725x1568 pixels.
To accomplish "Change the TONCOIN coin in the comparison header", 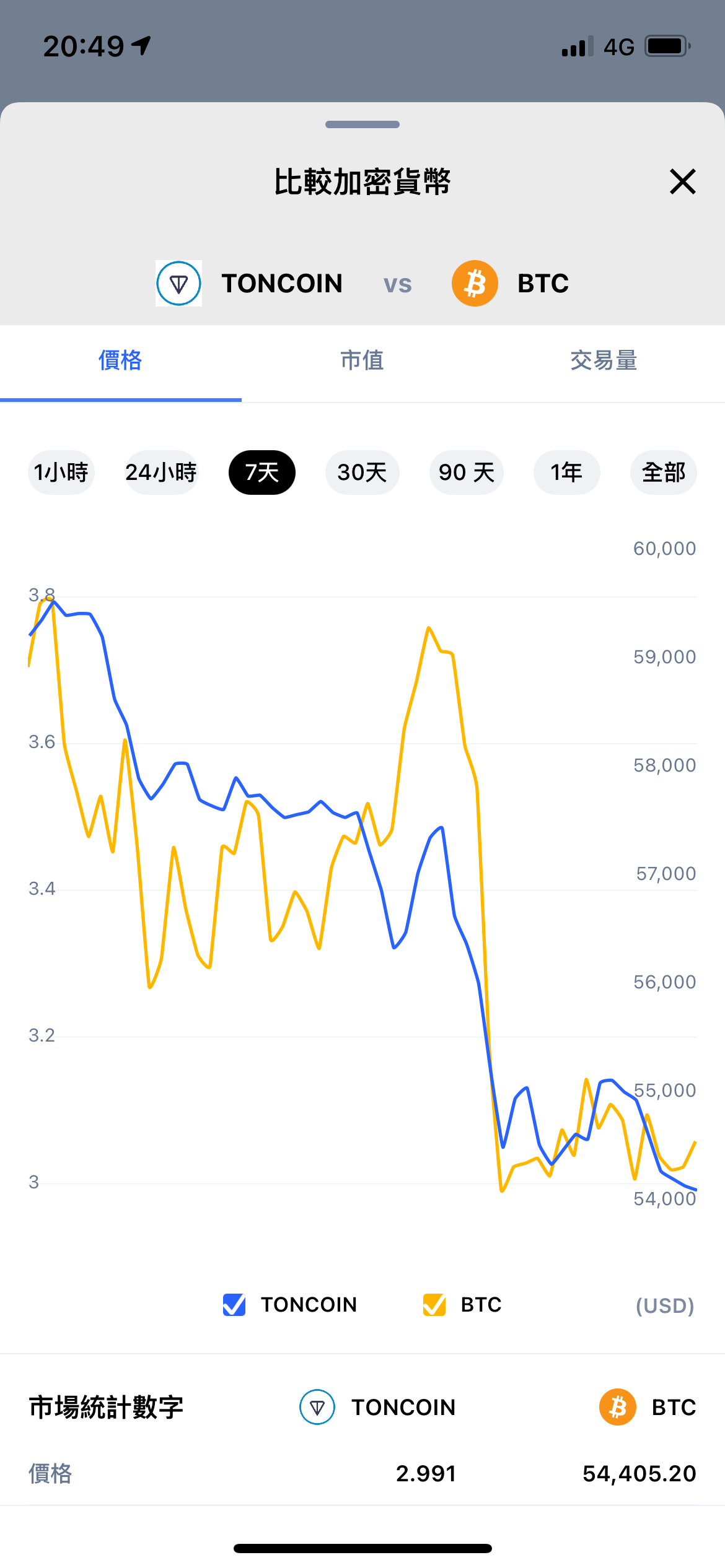I will click(x=249, y=284).
